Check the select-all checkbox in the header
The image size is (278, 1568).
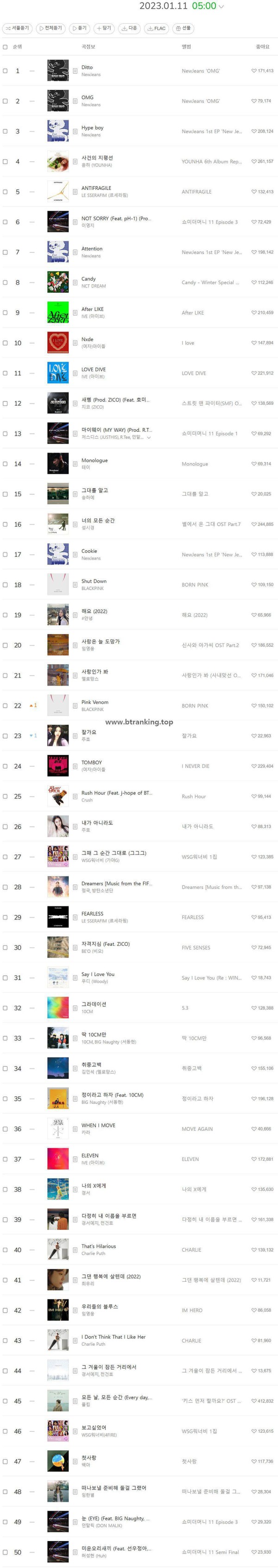tap(6, 47)
